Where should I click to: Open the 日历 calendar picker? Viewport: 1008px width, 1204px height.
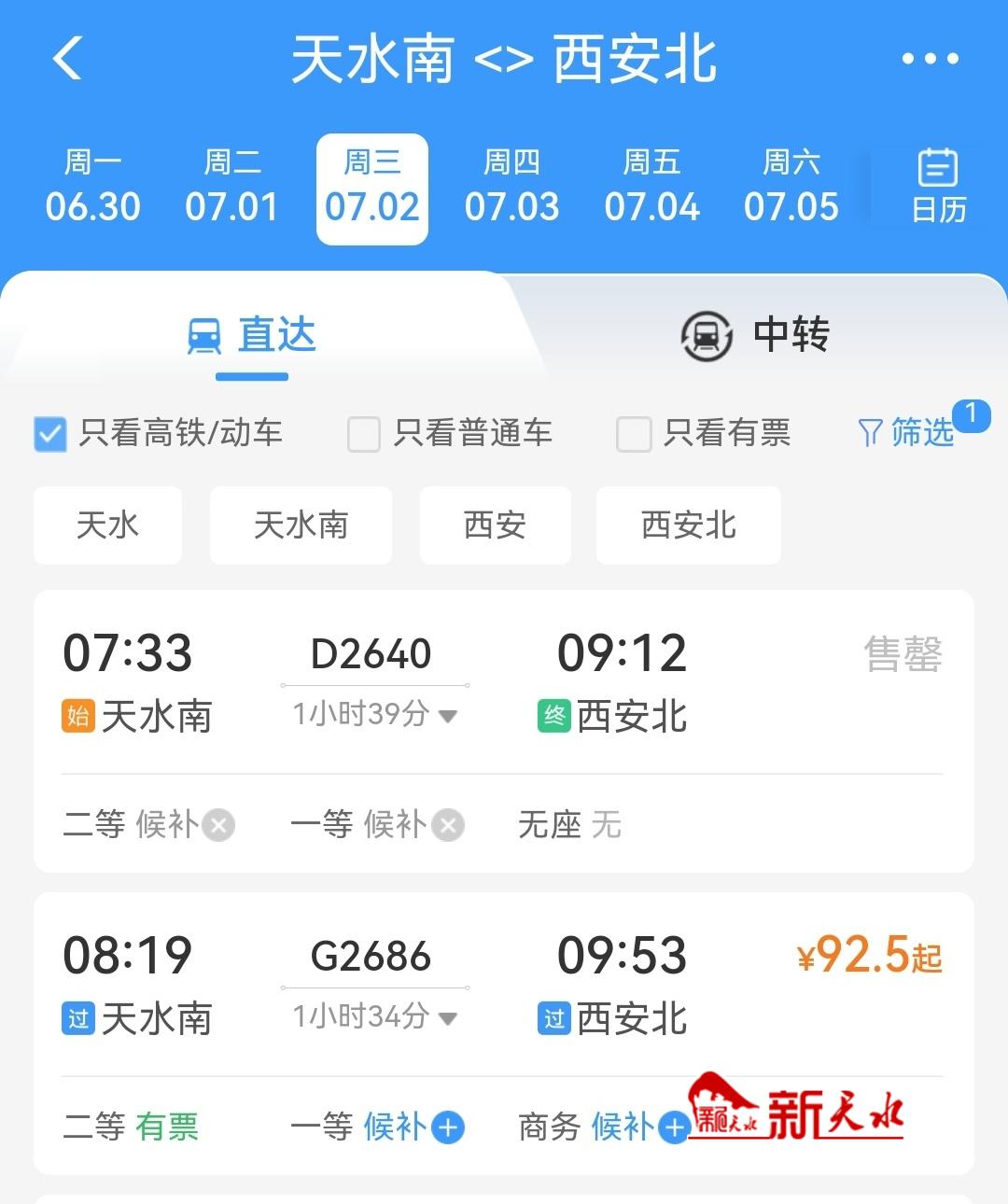[938, 187]
